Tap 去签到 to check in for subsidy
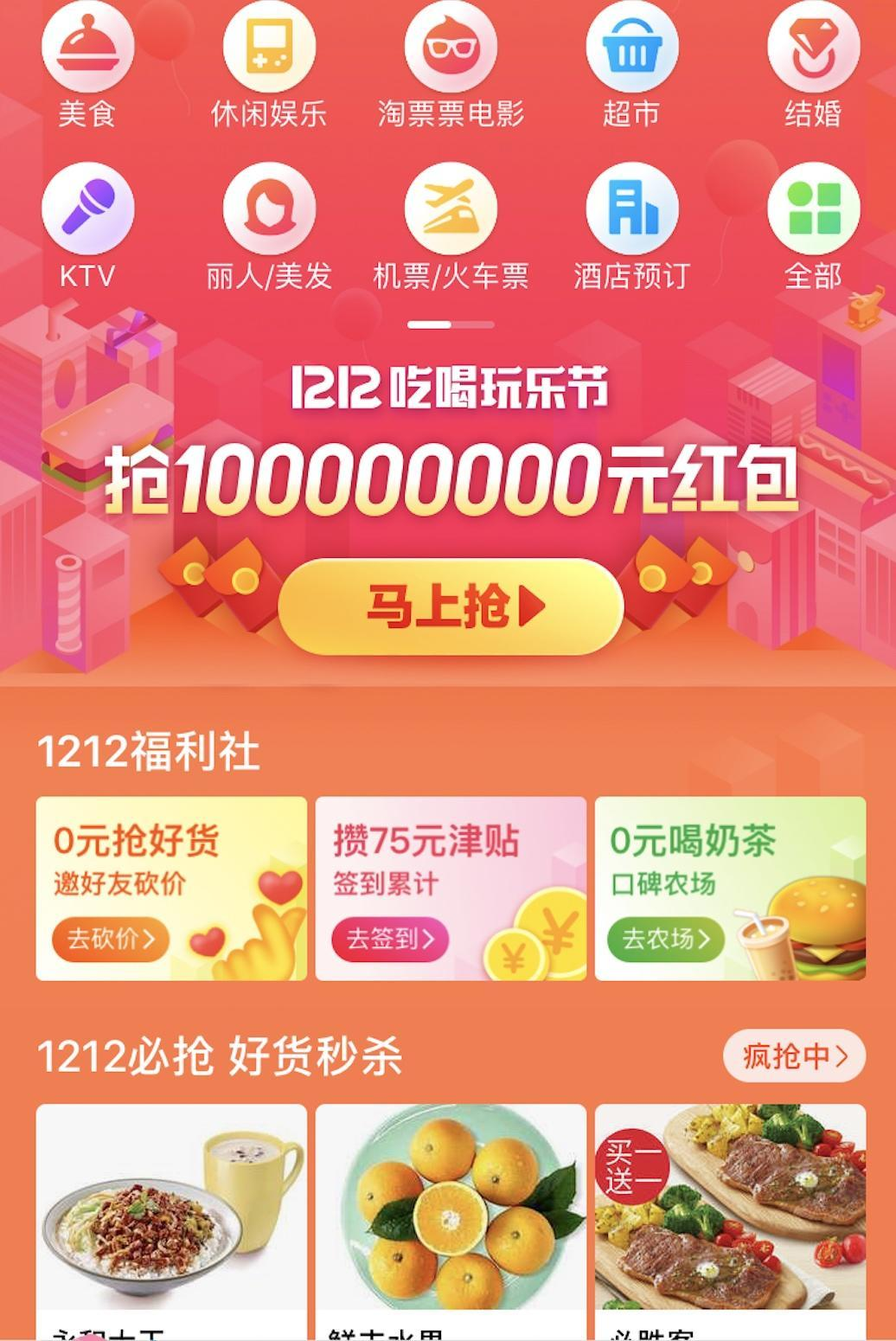The image size is (896, 1341). 390,939
